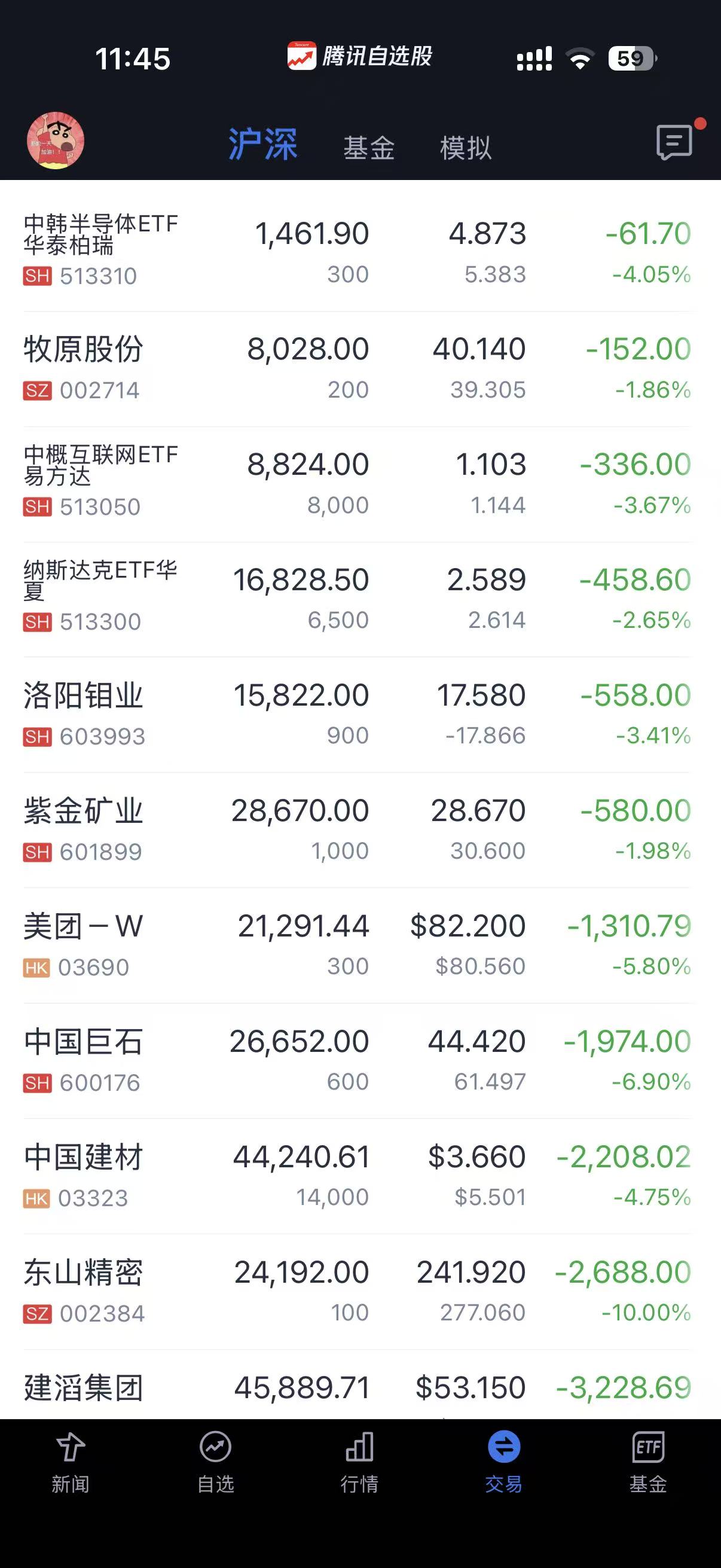This screenshot has height=1568, width=721.
Task: Open the 纳斯达克ETF华夏 holding
Action: (360, 600)
